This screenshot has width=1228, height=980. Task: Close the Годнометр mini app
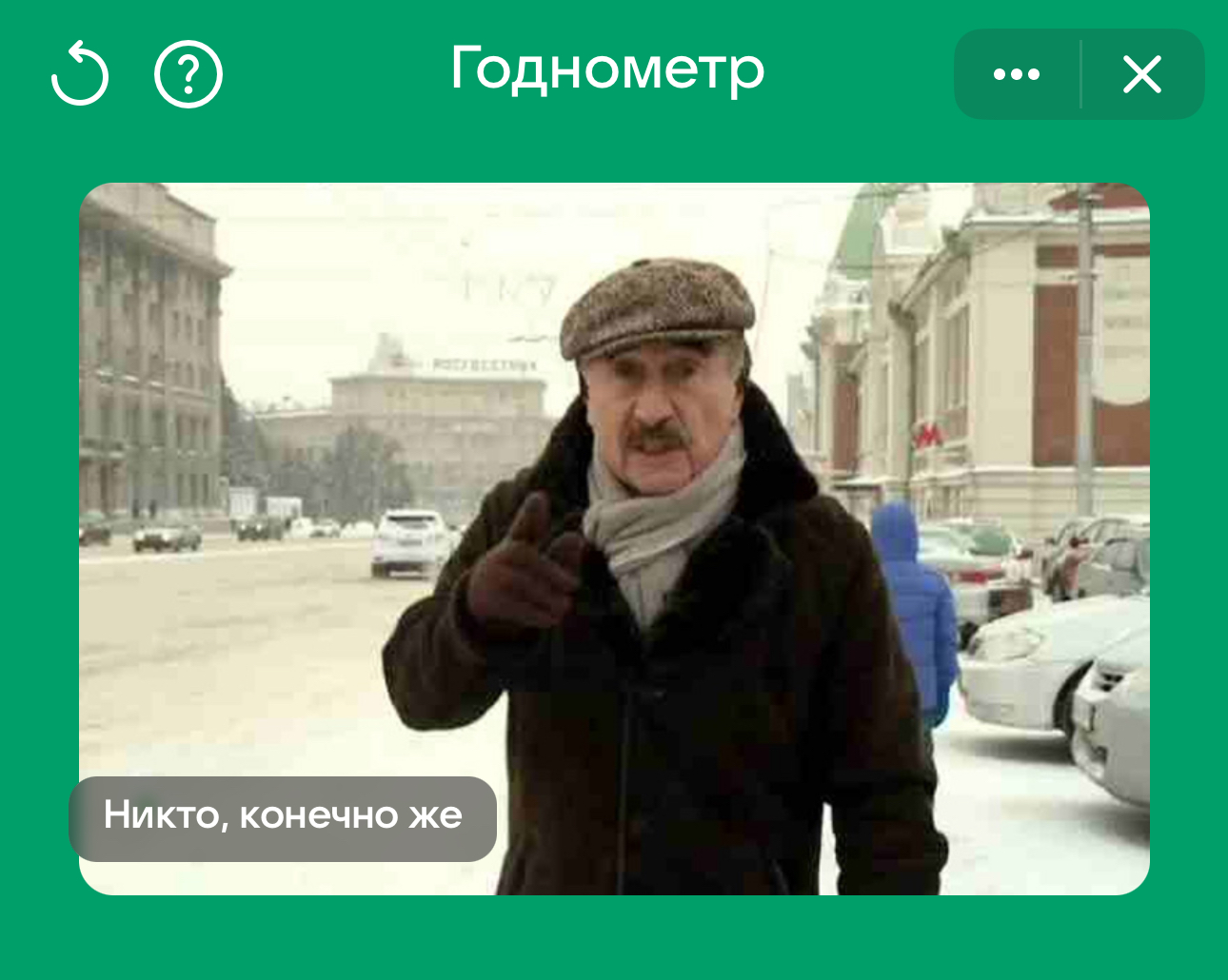point(1141,74)
